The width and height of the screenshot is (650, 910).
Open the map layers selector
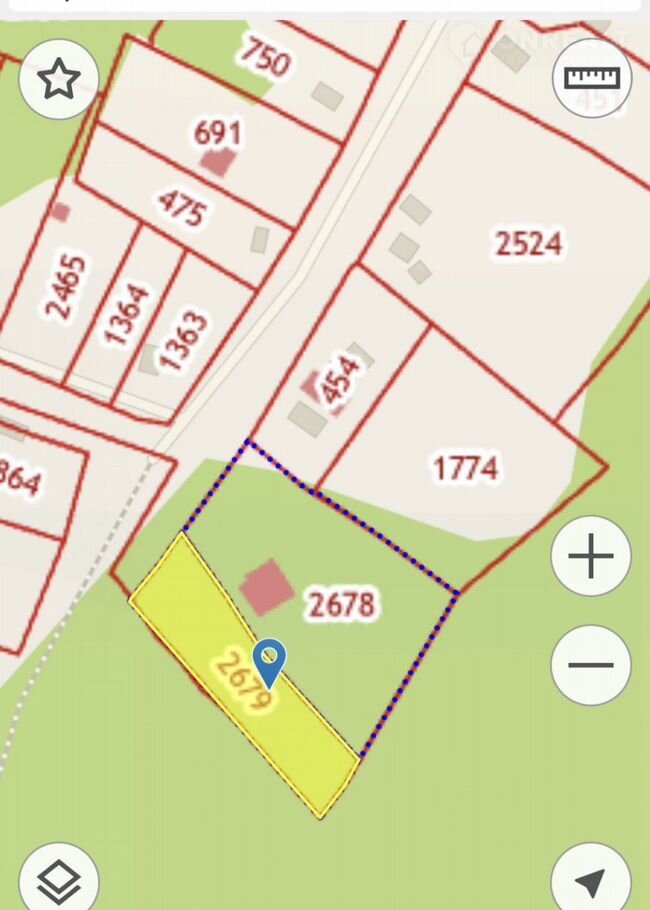[x=58, y=881]
